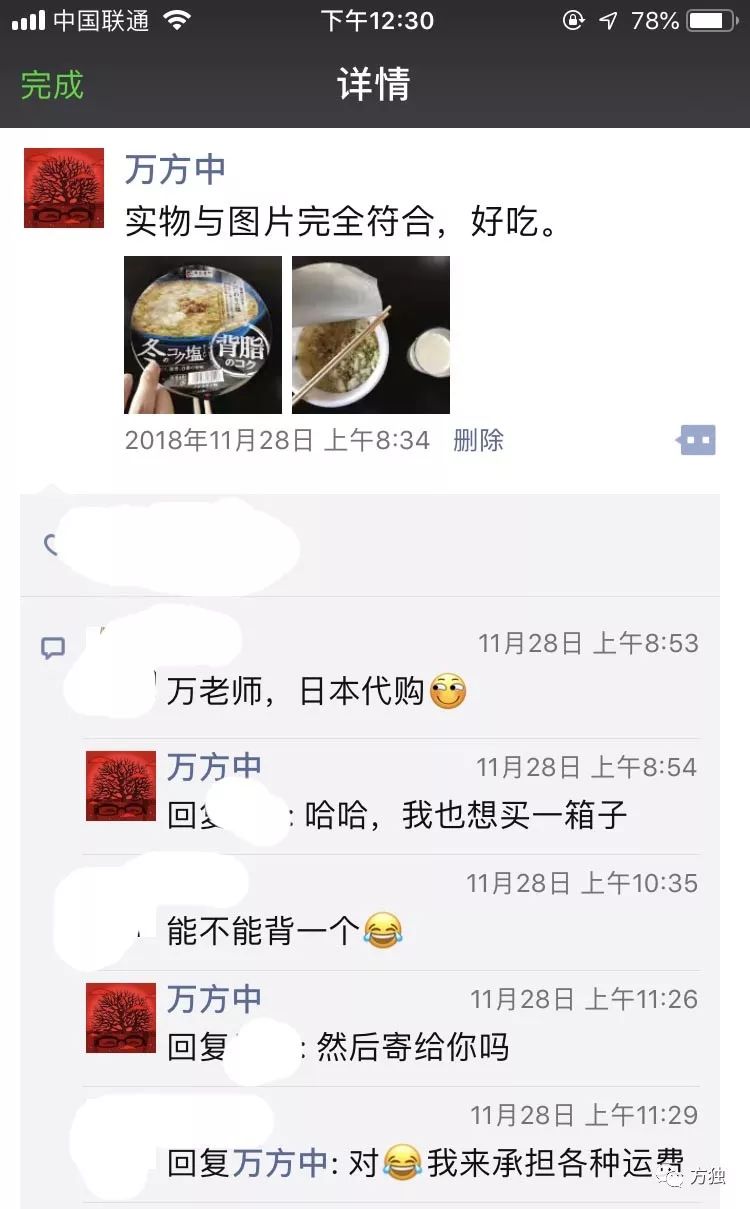View the noodle bowl with chopsticks photo

370,334
